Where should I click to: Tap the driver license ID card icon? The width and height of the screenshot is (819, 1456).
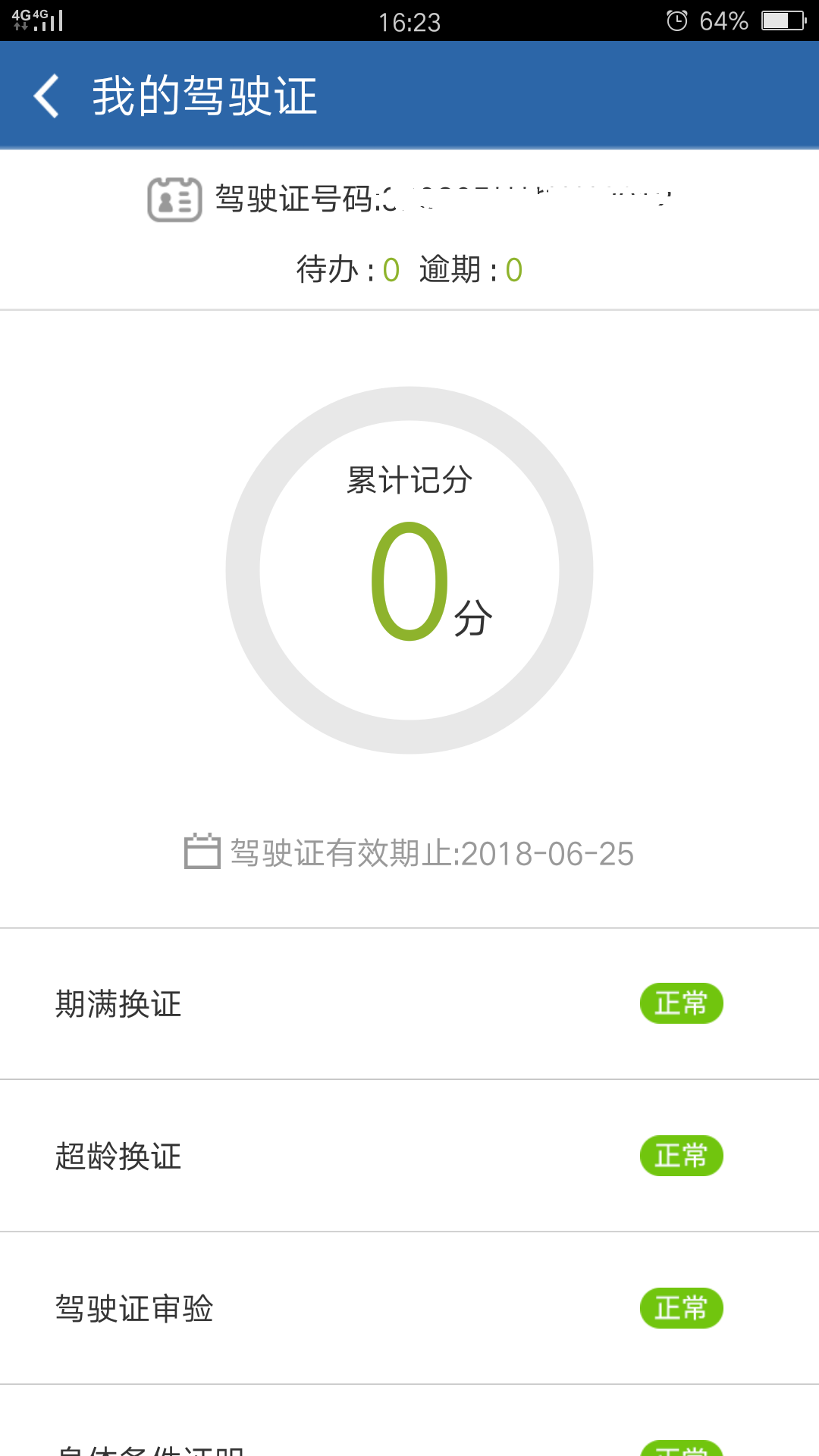pos(173,199)
